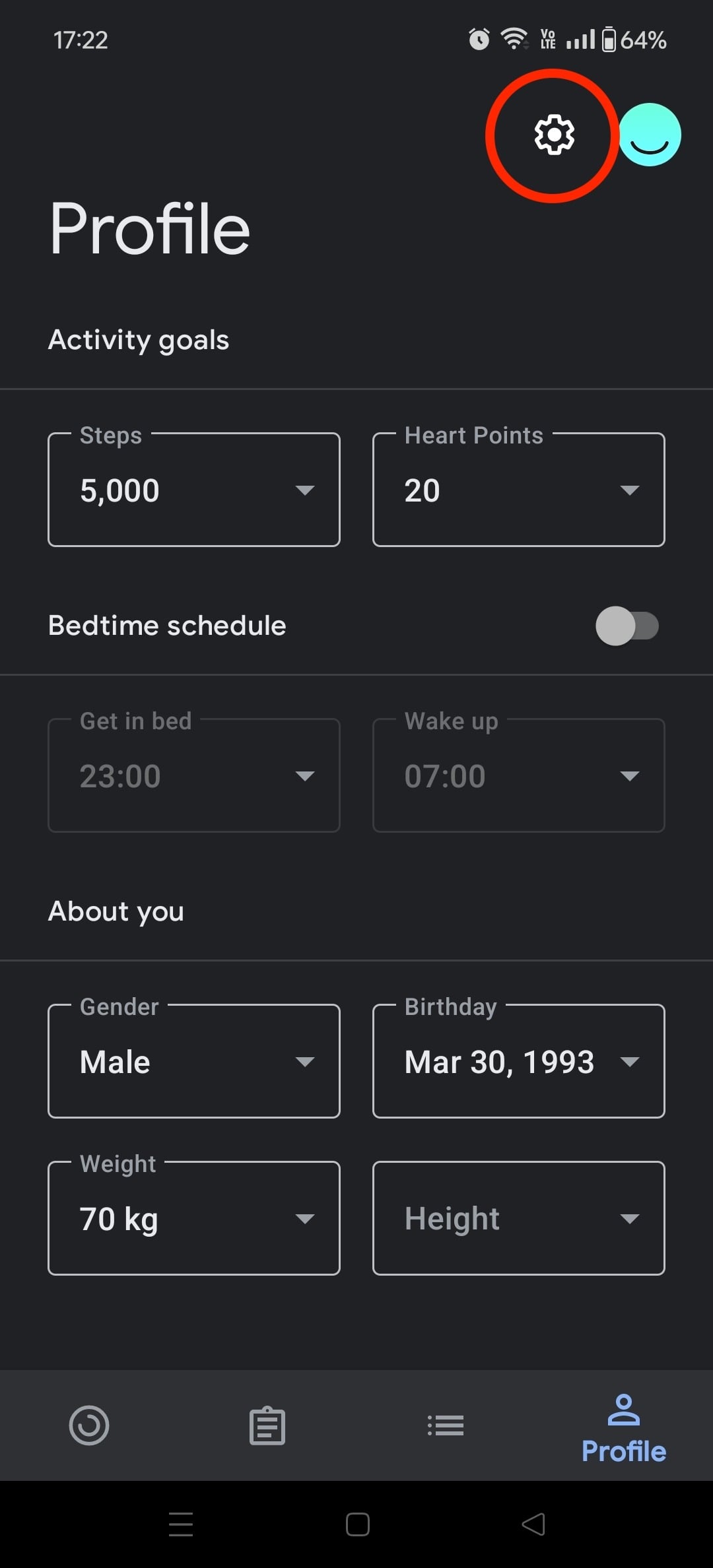
Task: Open your account avatar
Action: pyautogui.click(x=650, y=133)
